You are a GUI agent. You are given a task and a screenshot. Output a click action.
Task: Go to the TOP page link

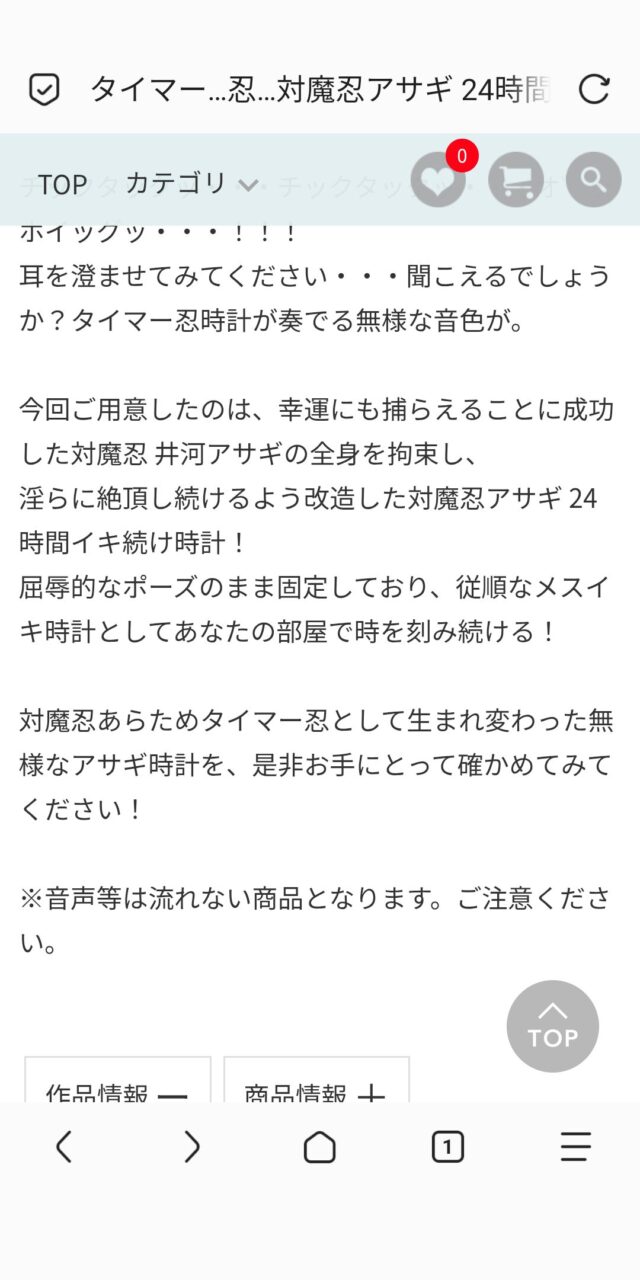[63, 184]
